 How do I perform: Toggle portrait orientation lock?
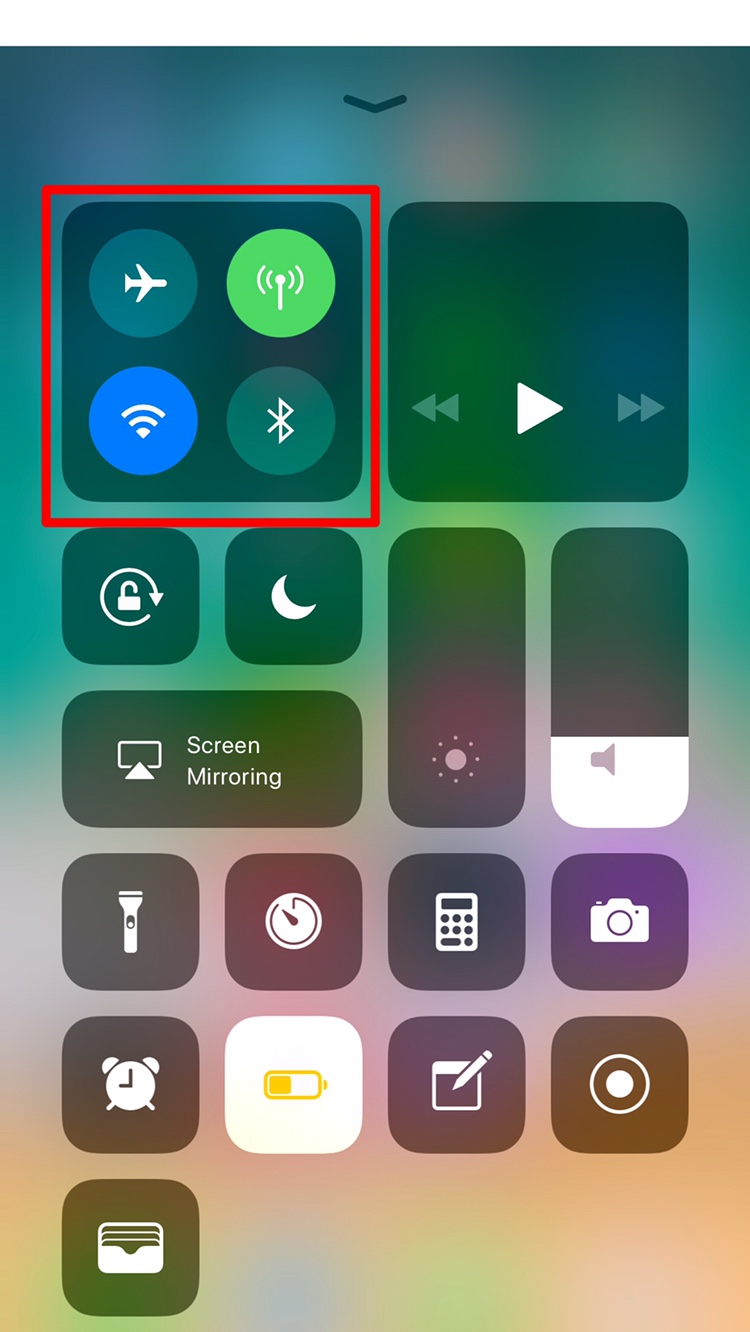(x=131, y=596)
